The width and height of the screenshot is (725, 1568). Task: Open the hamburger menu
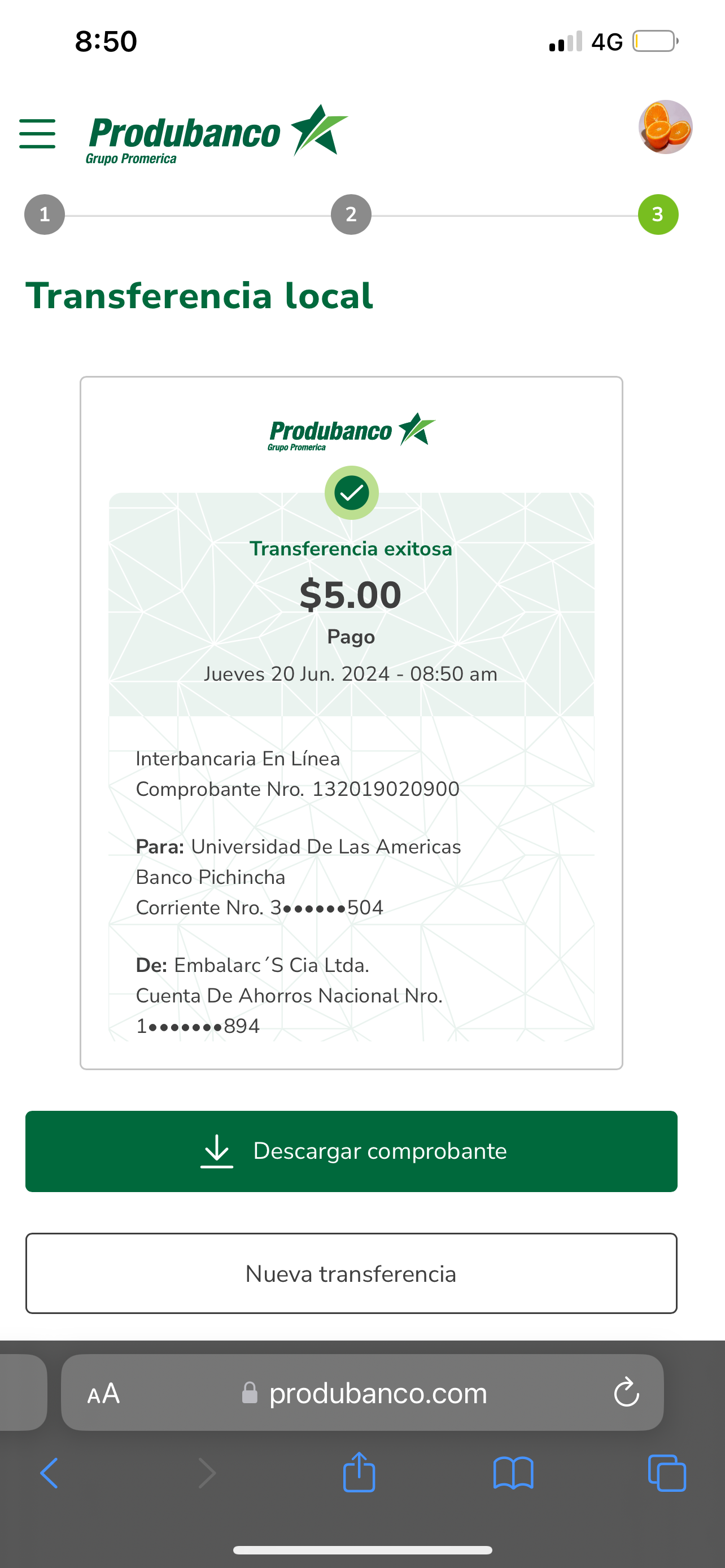[37, 133]
